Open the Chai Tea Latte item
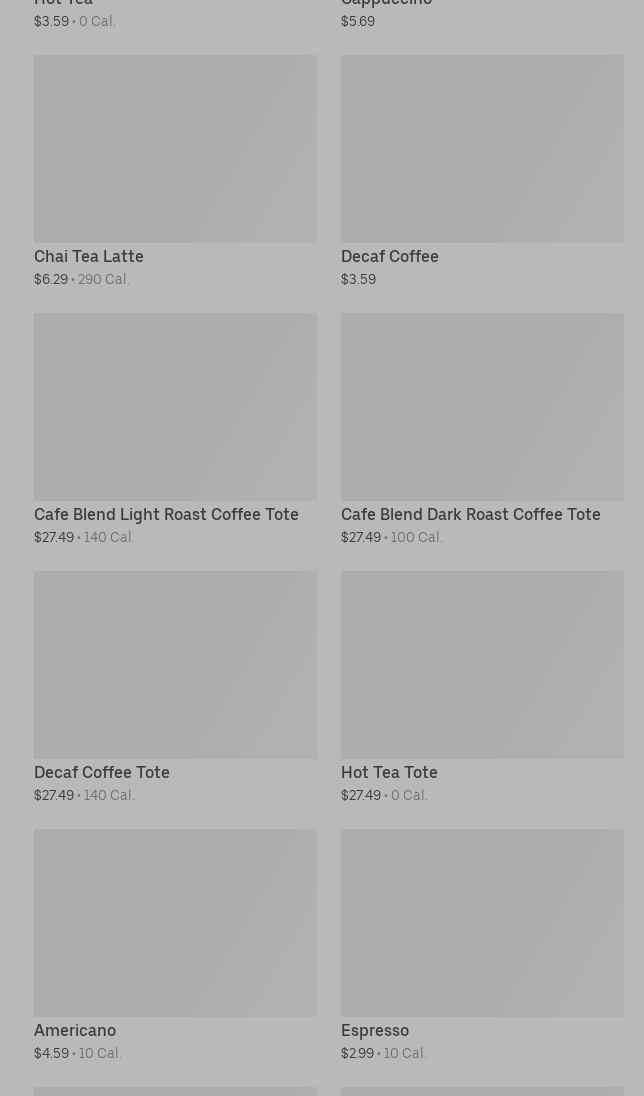The width and height of the screenshot is (644, 1096). (175, 171)
